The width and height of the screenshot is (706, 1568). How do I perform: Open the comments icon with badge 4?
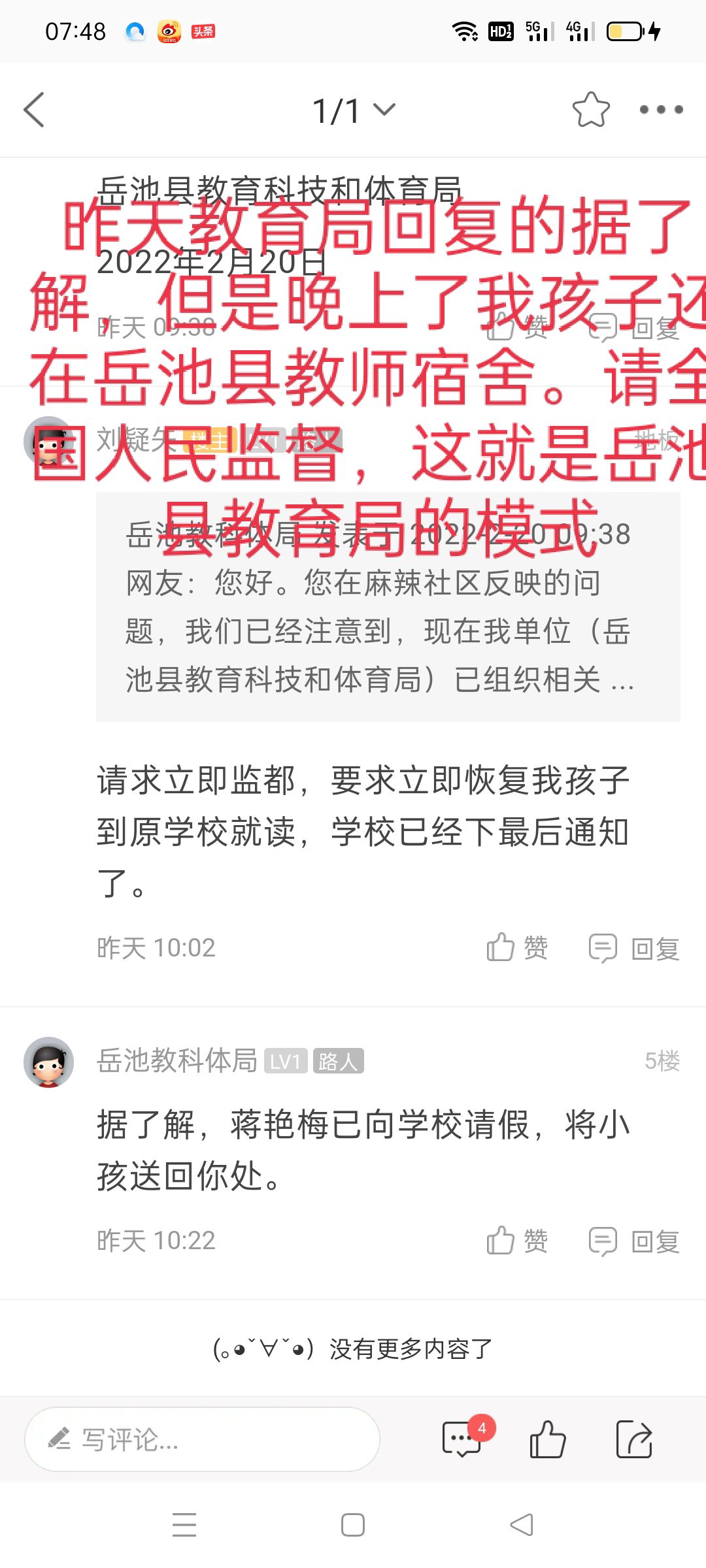click(x=463, y=1439)
